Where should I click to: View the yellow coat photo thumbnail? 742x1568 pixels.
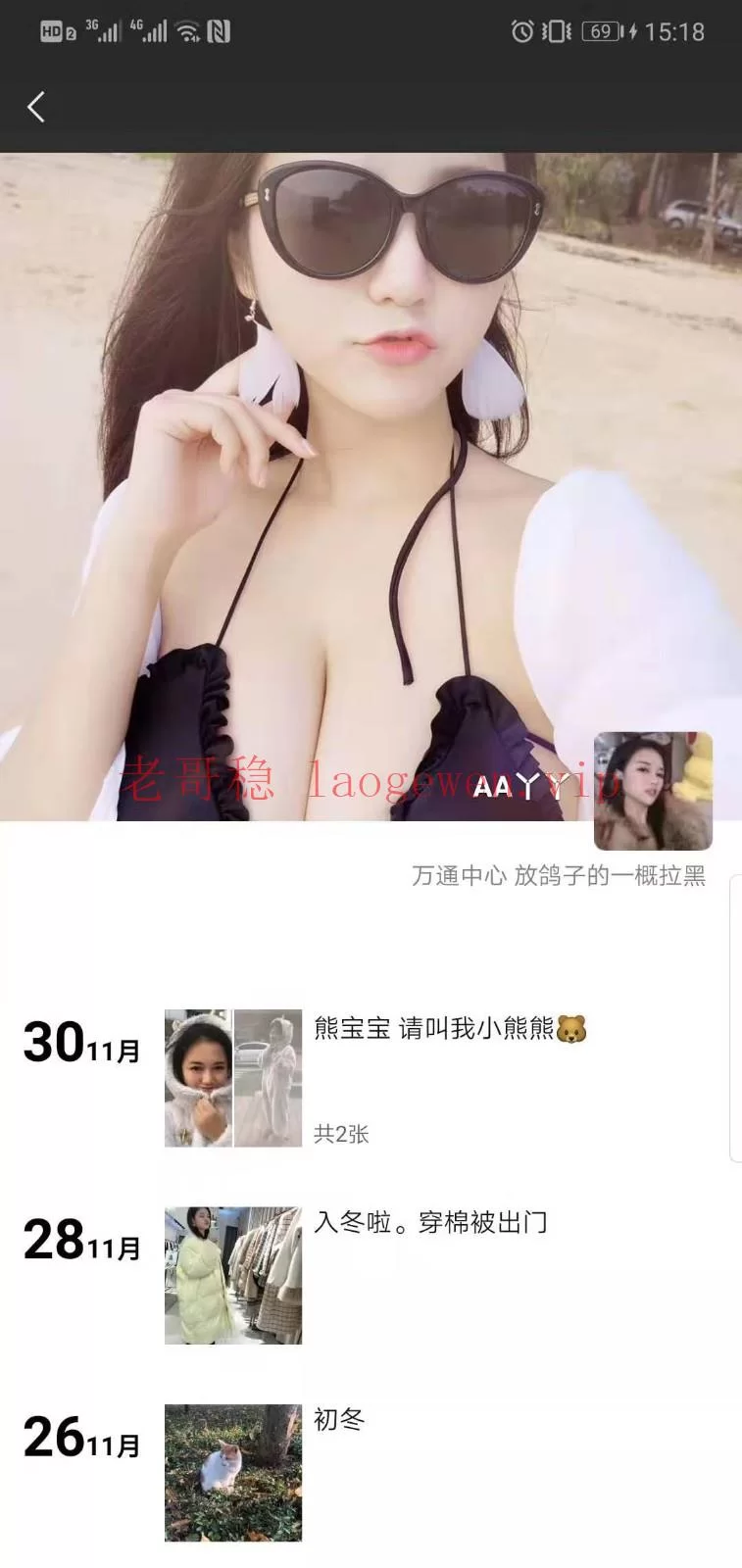233,1275
